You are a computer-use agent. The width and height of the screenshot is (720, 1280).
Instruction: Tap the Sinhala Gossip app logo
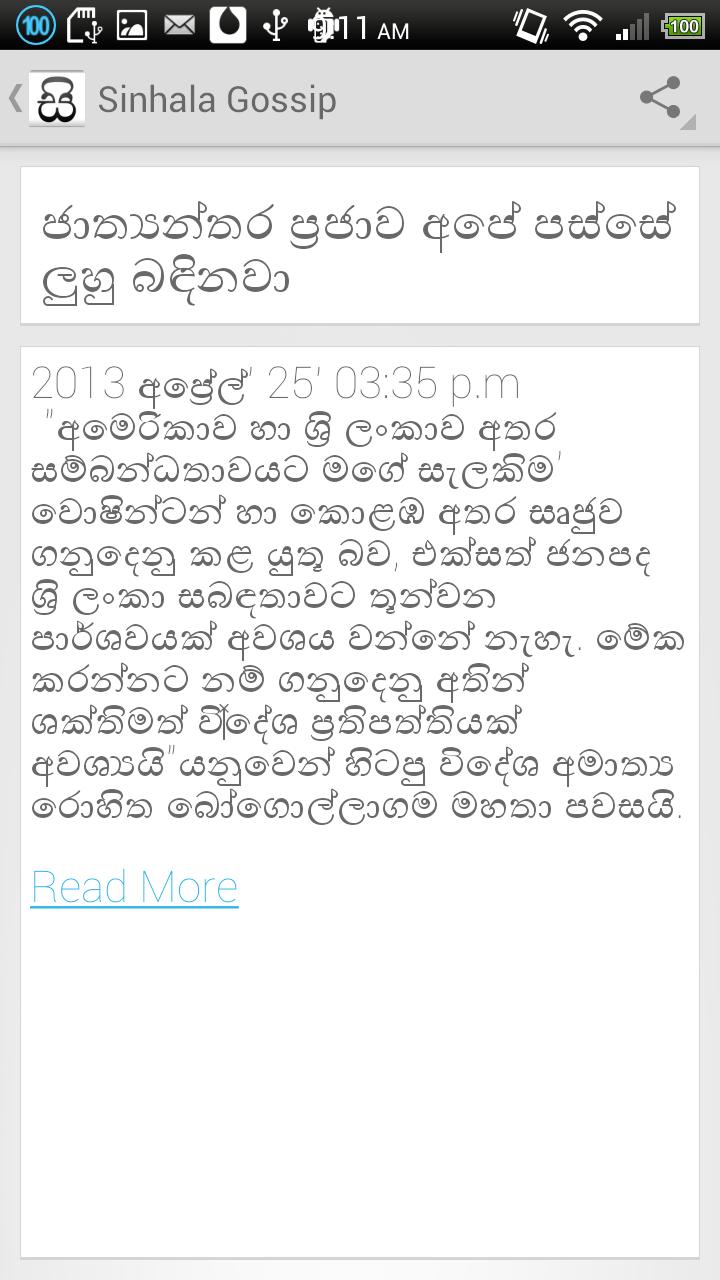point(55,97)
